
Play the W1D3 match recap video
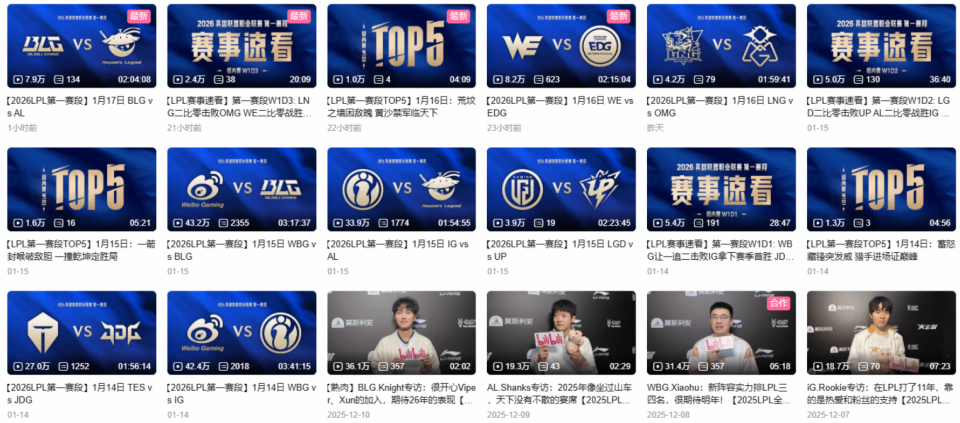pyautogui.click(x=241, y=46)
